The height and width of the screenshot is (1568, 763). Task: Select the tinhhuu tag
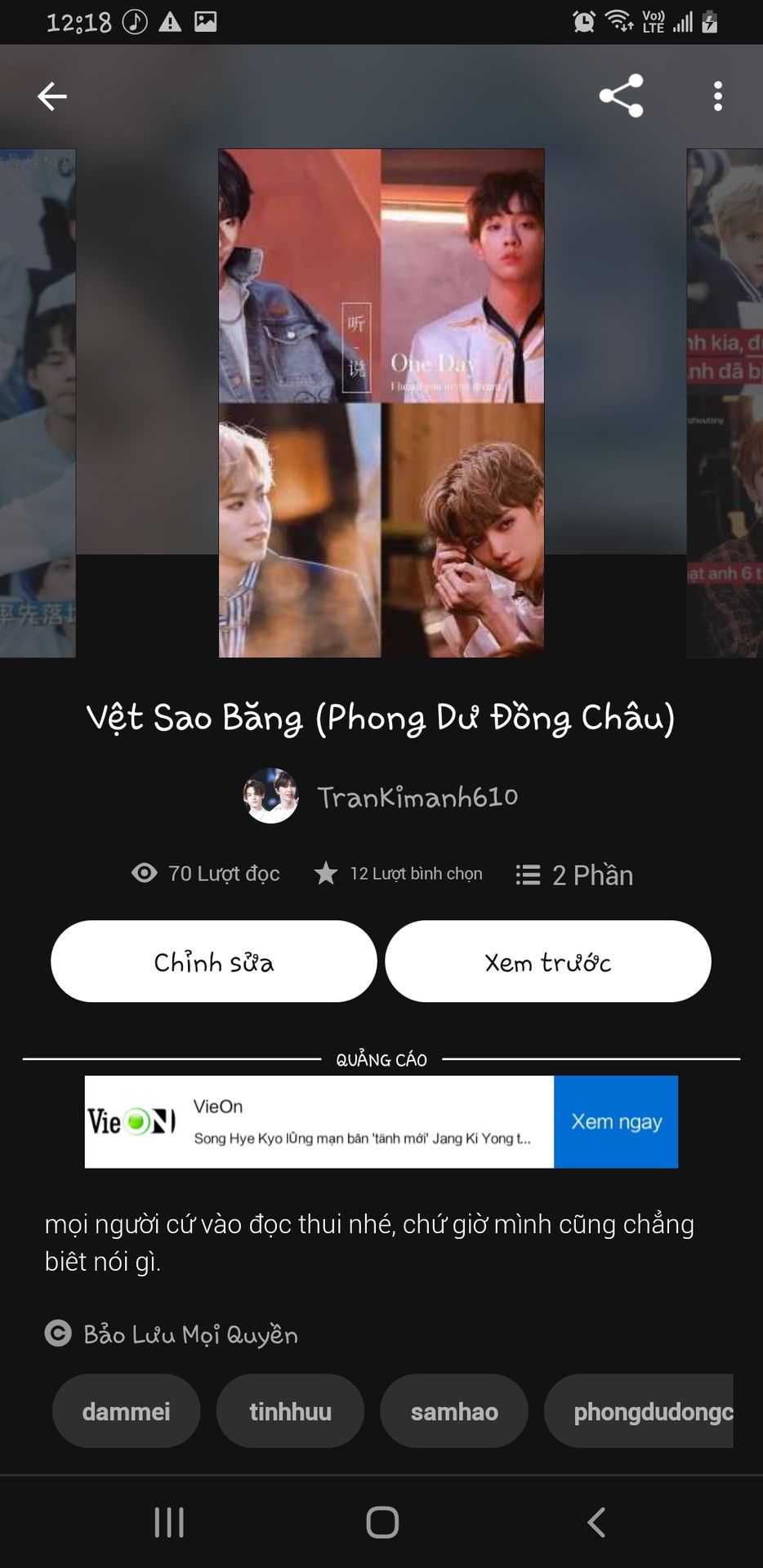tap(290, 1411)
